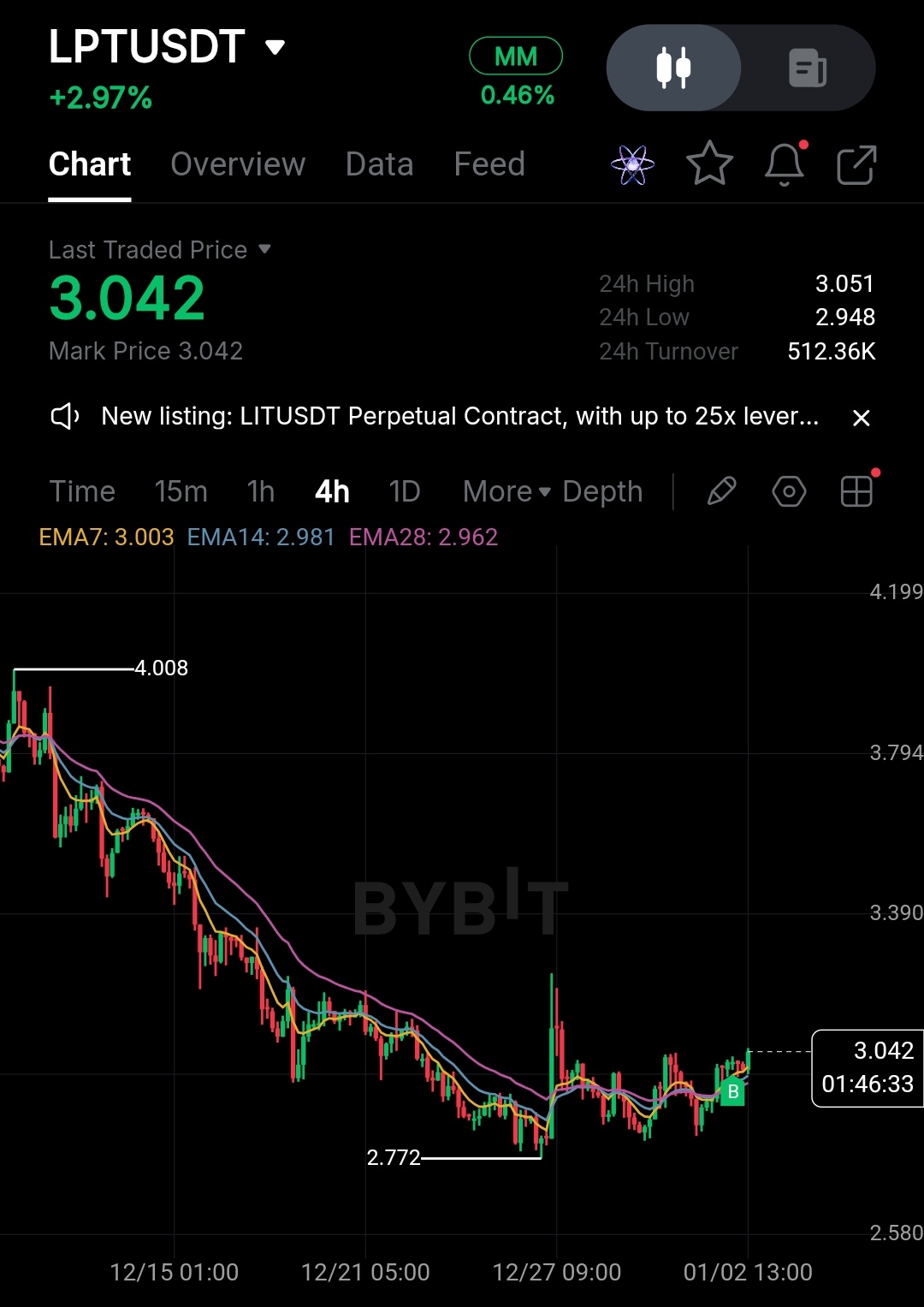Open the LPTUSDT trading pair dropdown
The image size is (924, 1307).
[274, 47]
